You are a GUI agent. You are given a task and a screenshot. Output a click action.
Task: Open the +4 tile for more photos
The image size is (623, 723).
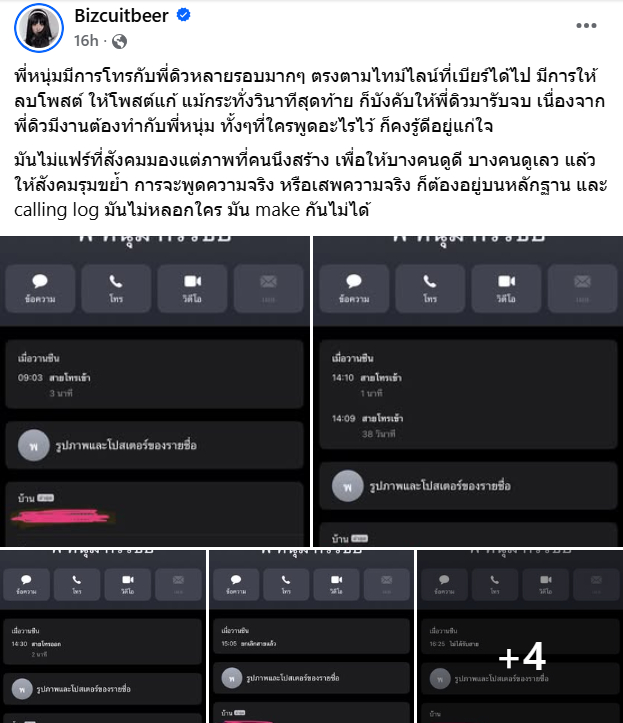(519, 636)
